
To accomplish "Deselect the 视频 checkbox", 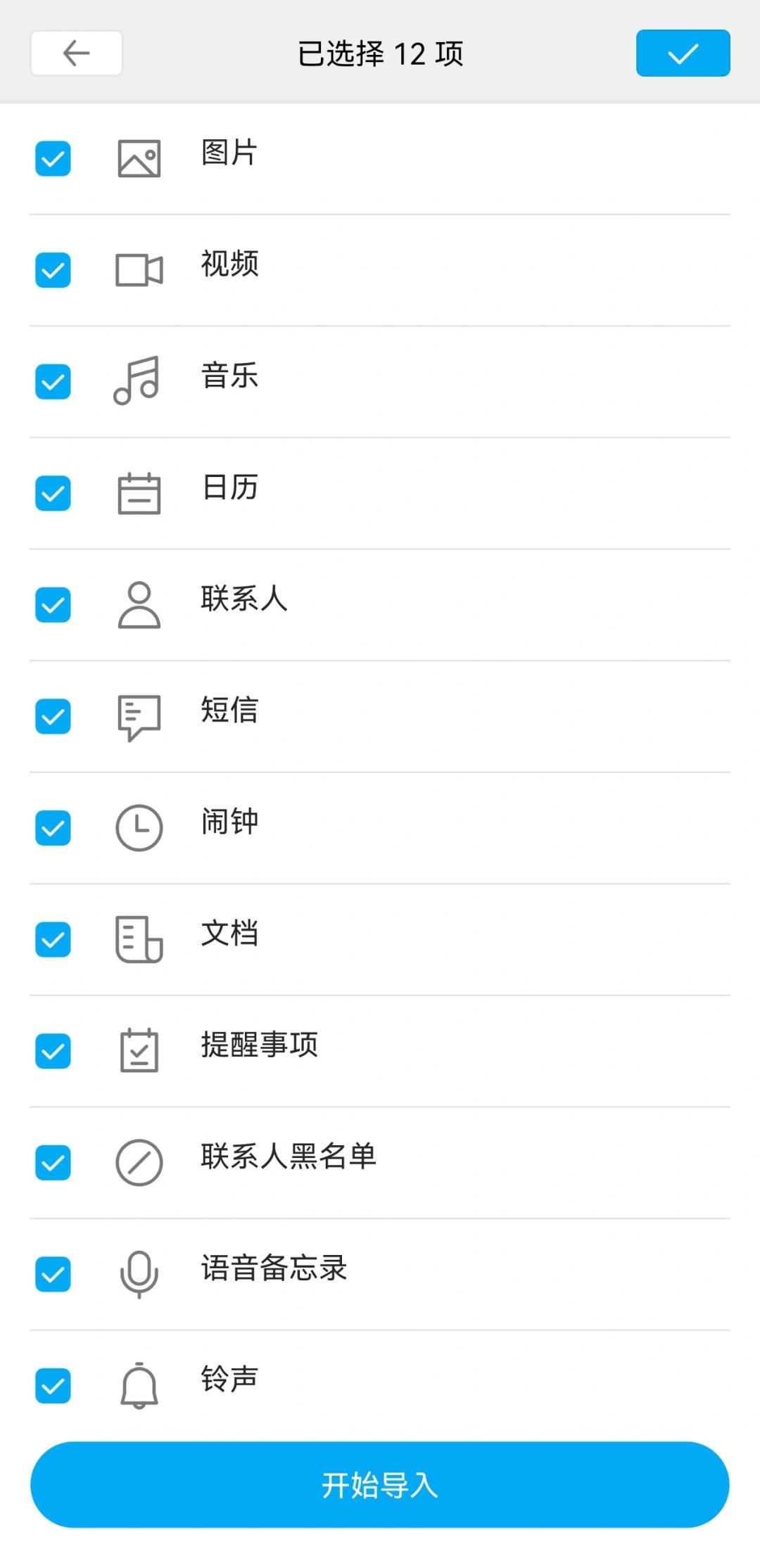I will click(53, 270).
